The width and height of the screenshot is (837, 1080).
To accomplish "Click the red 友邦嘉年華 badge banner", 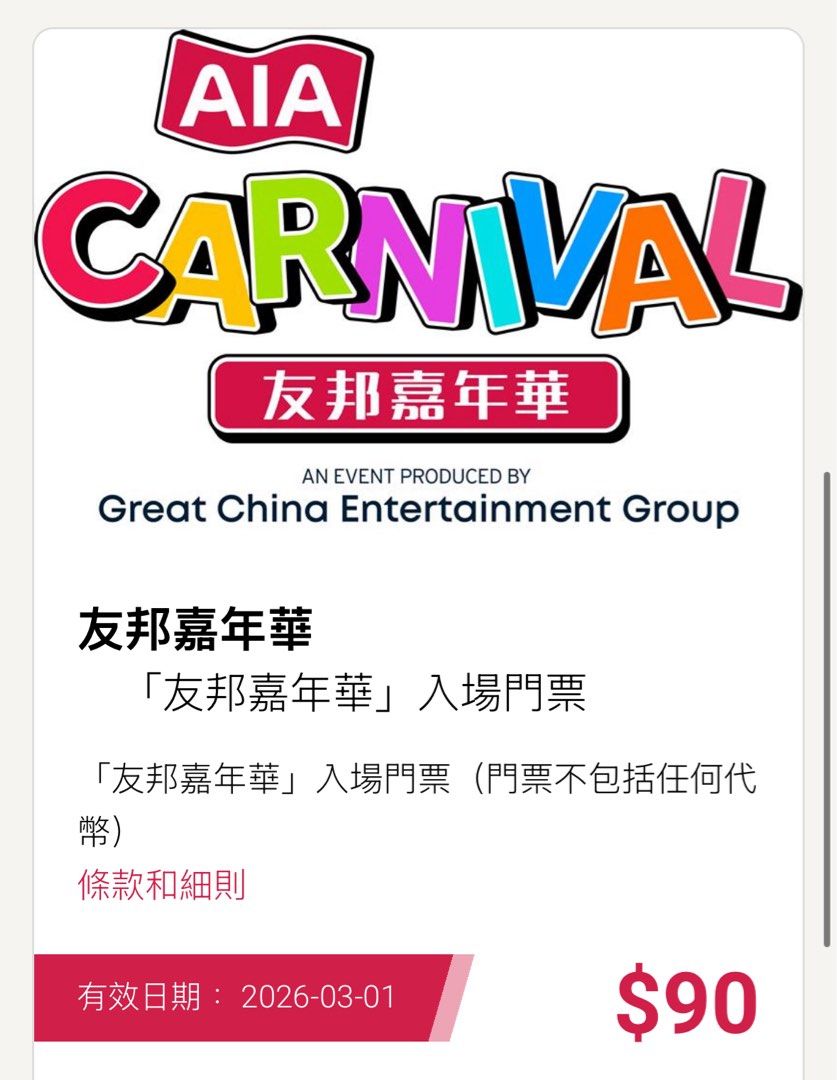I will point(420,392).
